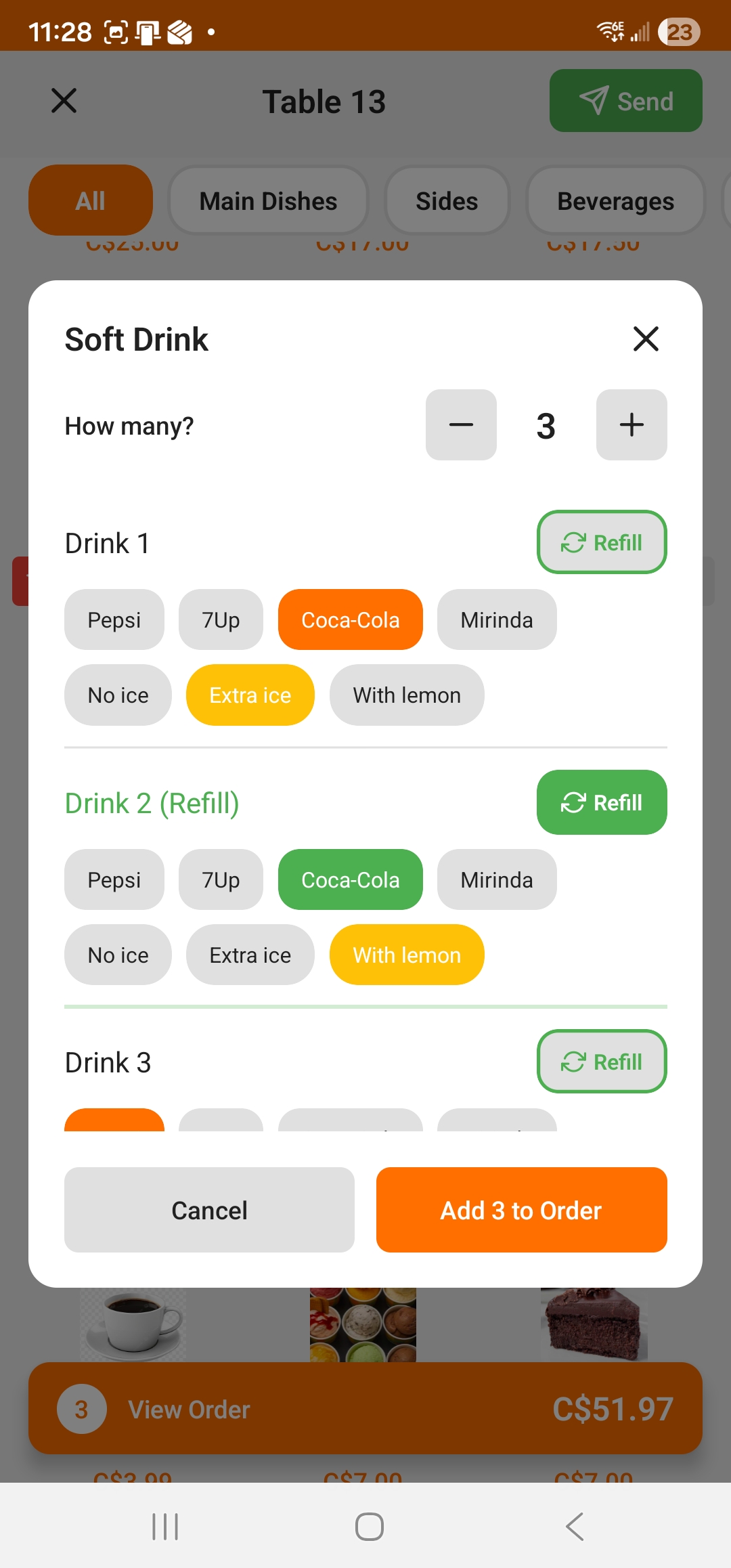Close the Soft Drink dialog with the X
The image size is (731, 1568).
pos(646,339)
